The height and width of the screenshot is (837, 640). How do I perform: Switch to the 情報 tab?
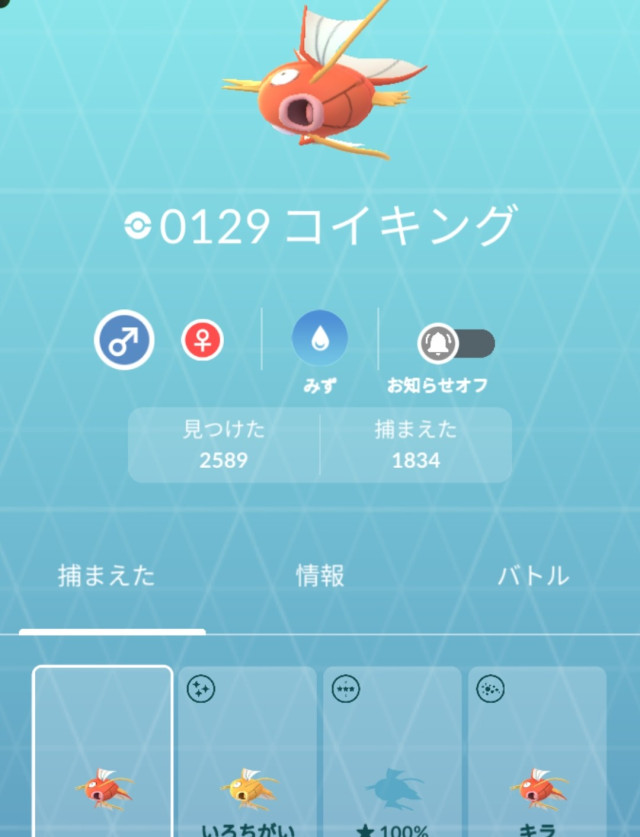coord(320,575)
